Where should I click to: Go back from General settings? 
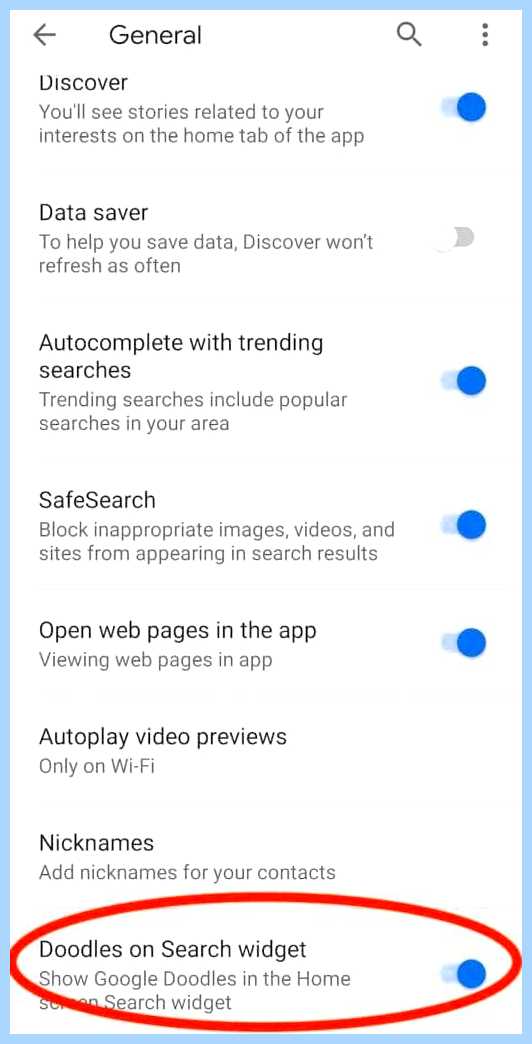coord(45,35)
